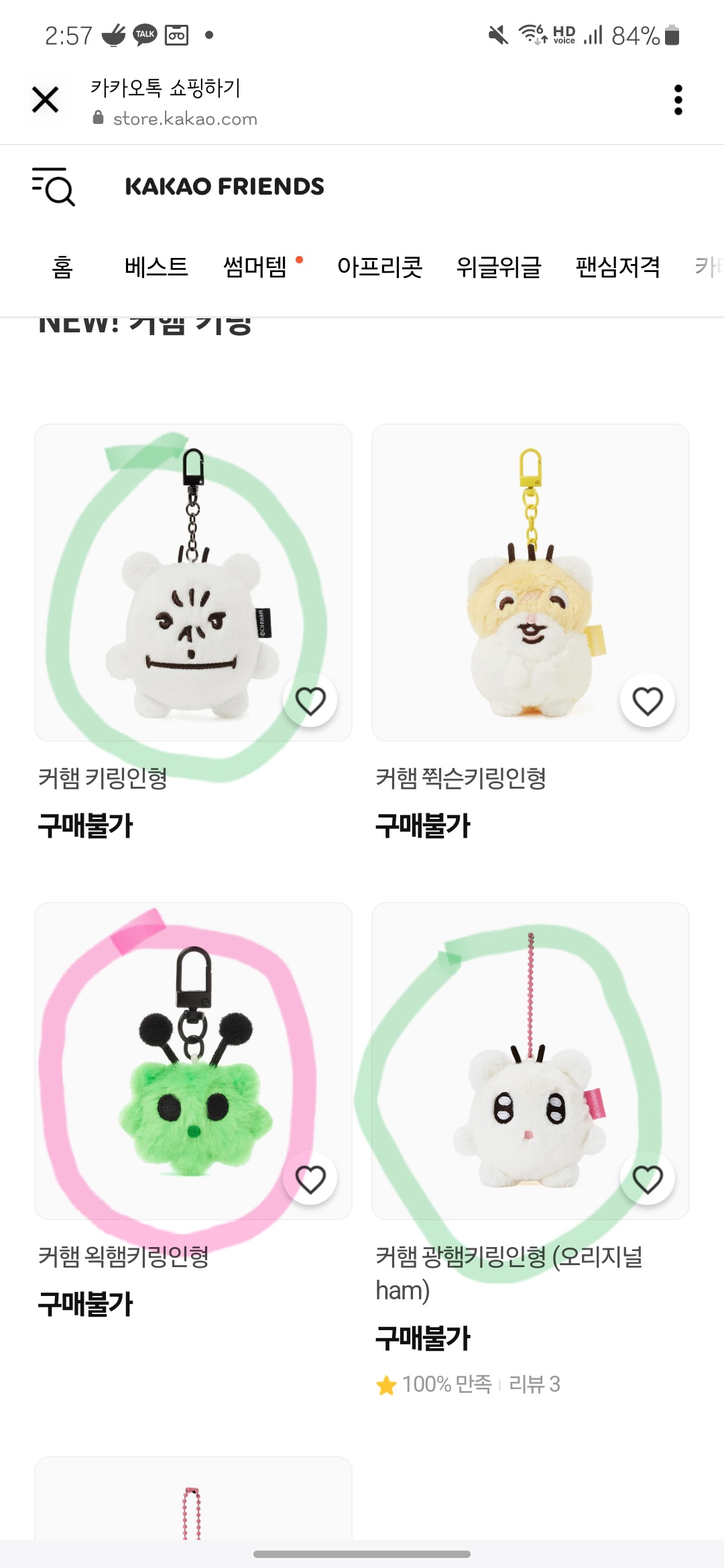724x1568 pixels.
Task: Tap the KAKAO FRIENDS store title
Action: [225, 186]
